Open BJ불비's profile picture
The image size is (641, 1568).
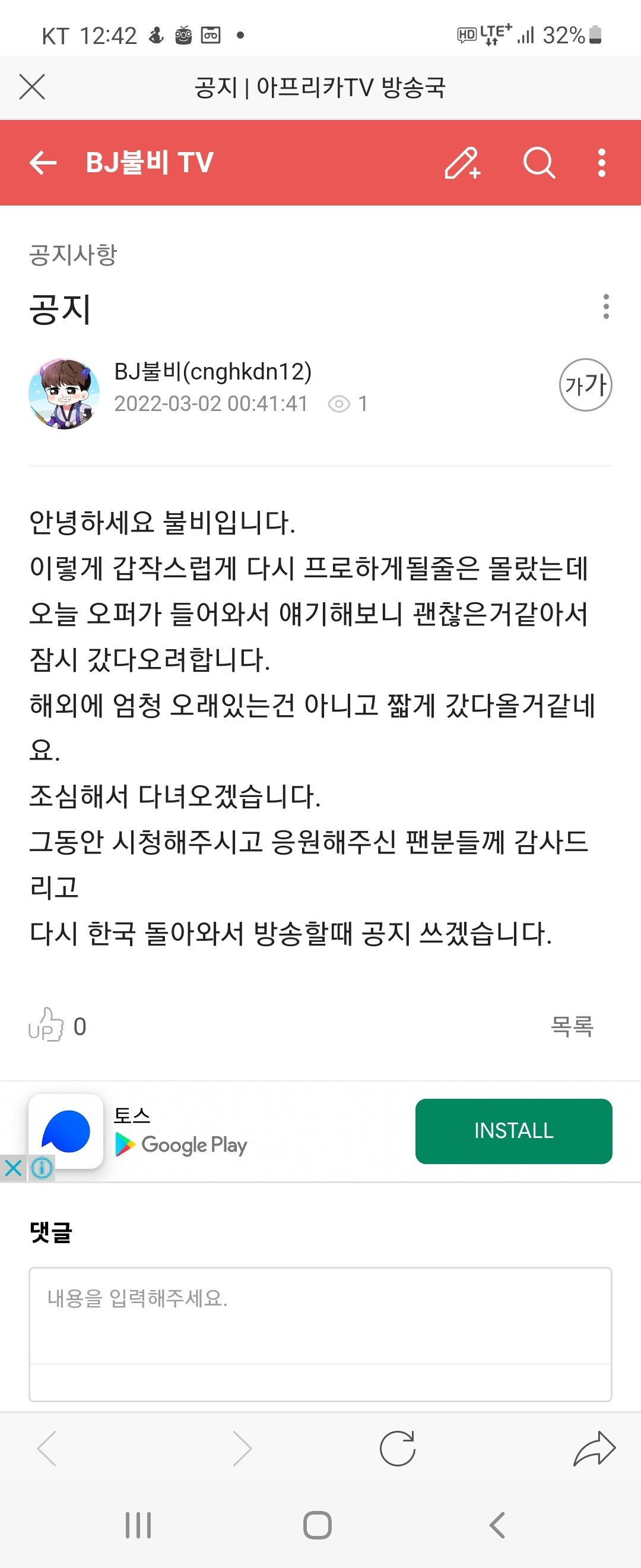[x=65, y=394]
